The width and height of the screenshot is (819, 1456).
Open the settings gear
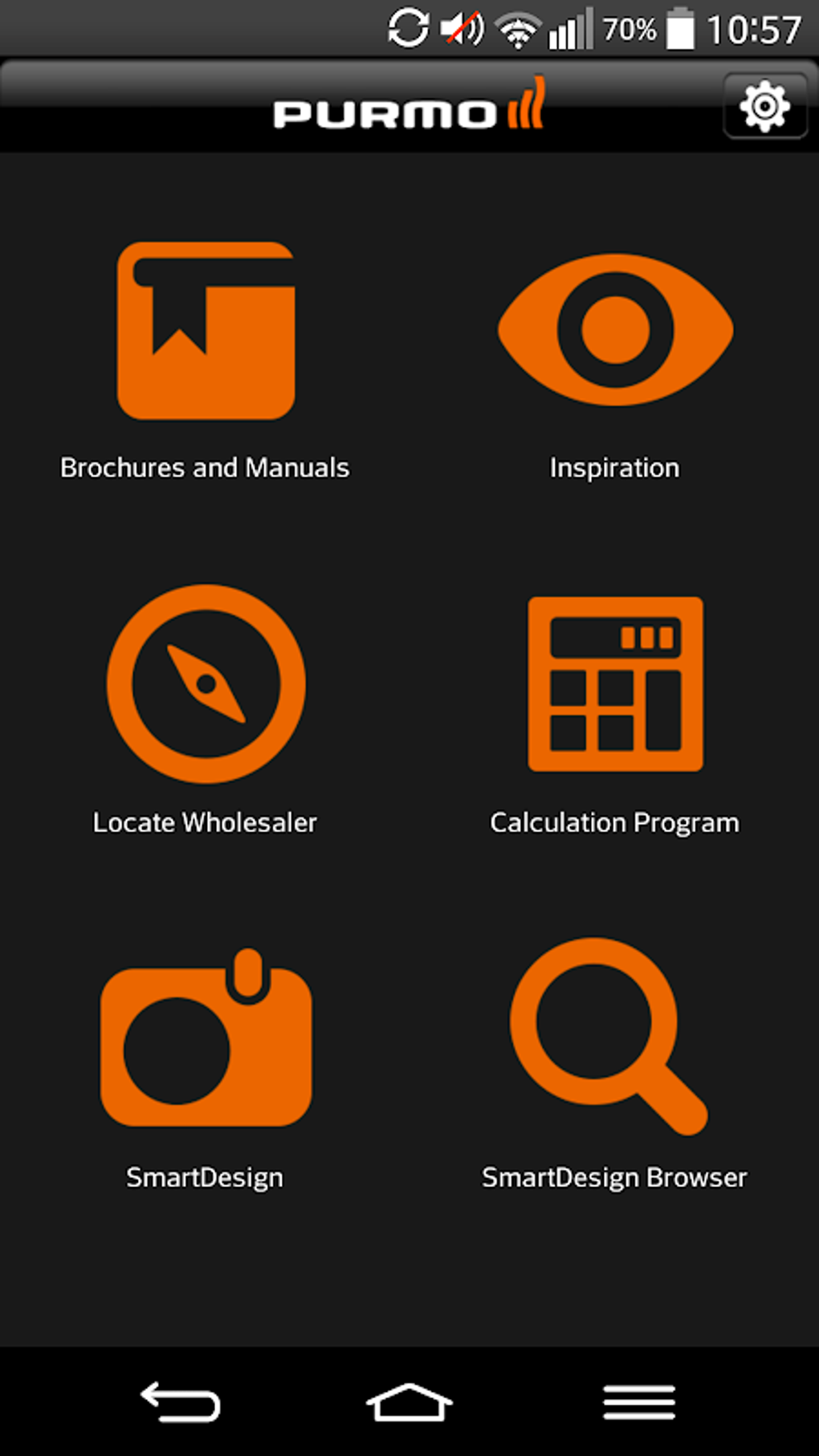point(764,105)
